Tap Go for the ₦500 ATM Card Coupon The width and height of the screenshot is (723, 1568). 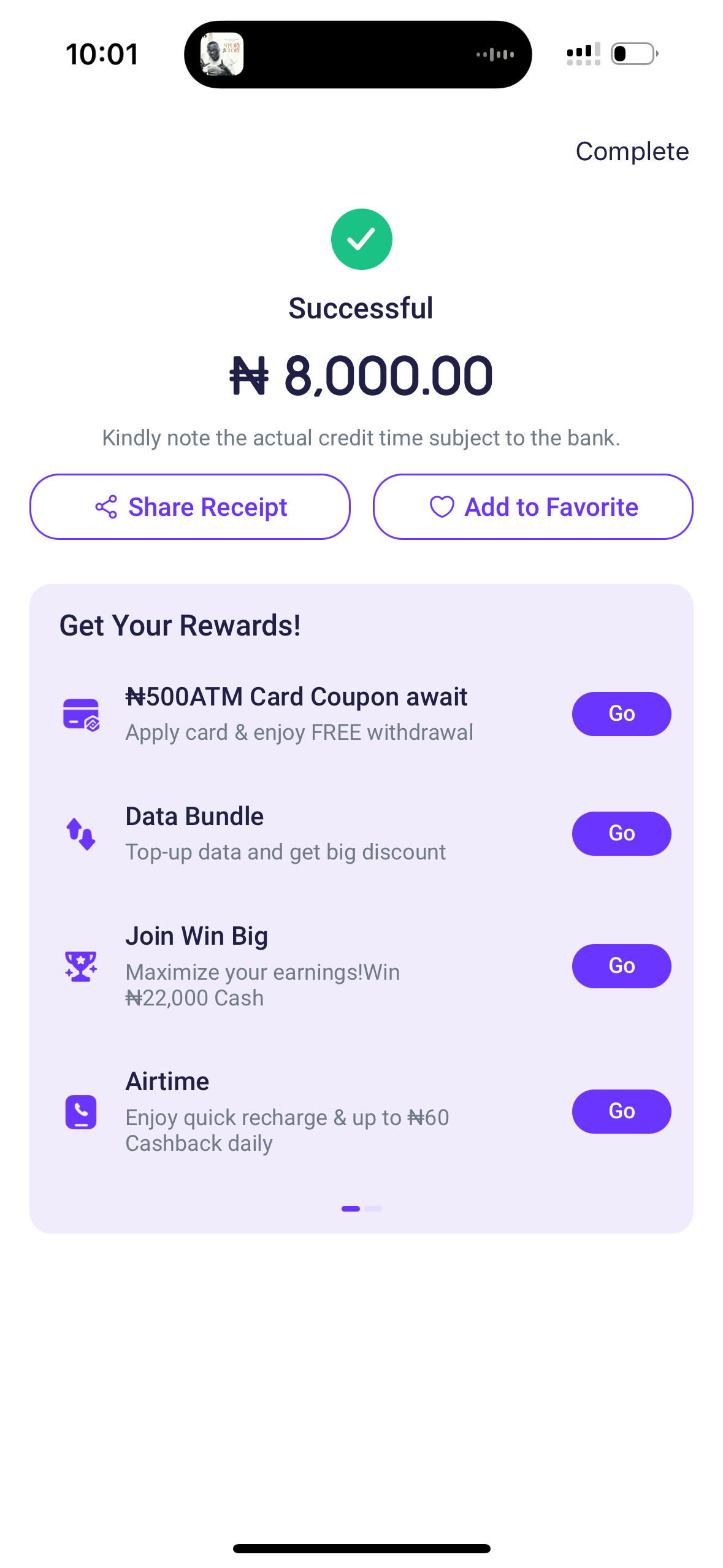pyautogui.click(x=621, y=713)
